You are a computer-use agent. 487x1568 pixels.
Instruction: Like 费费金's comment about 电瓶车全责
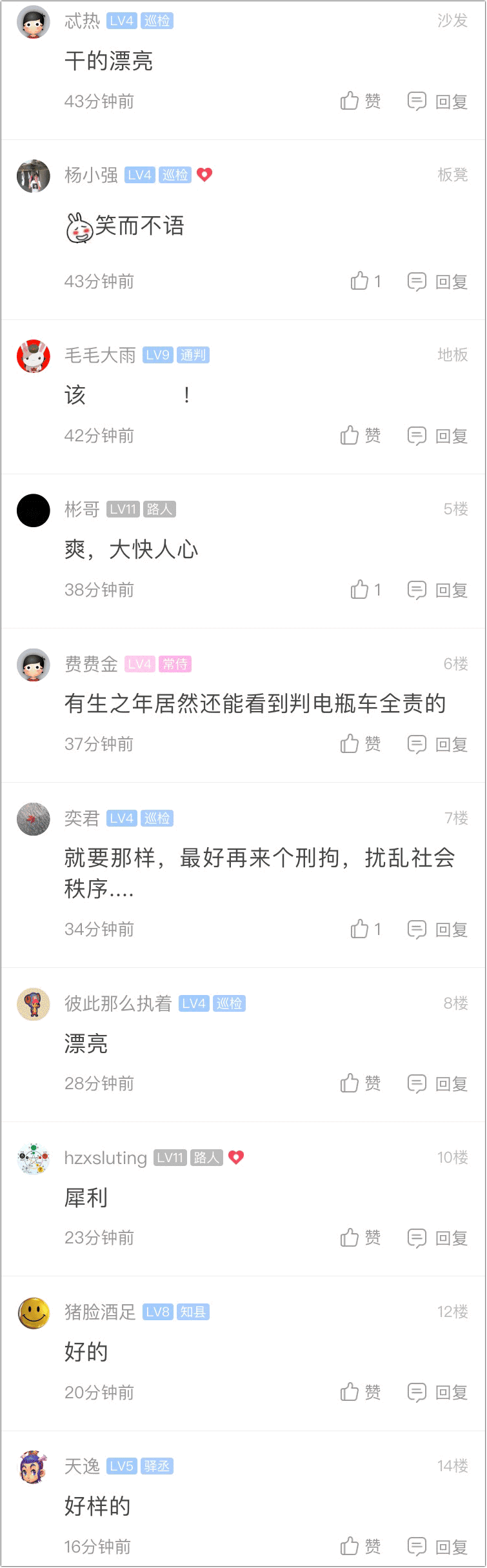pyautogui.click(x=360, y=744)
